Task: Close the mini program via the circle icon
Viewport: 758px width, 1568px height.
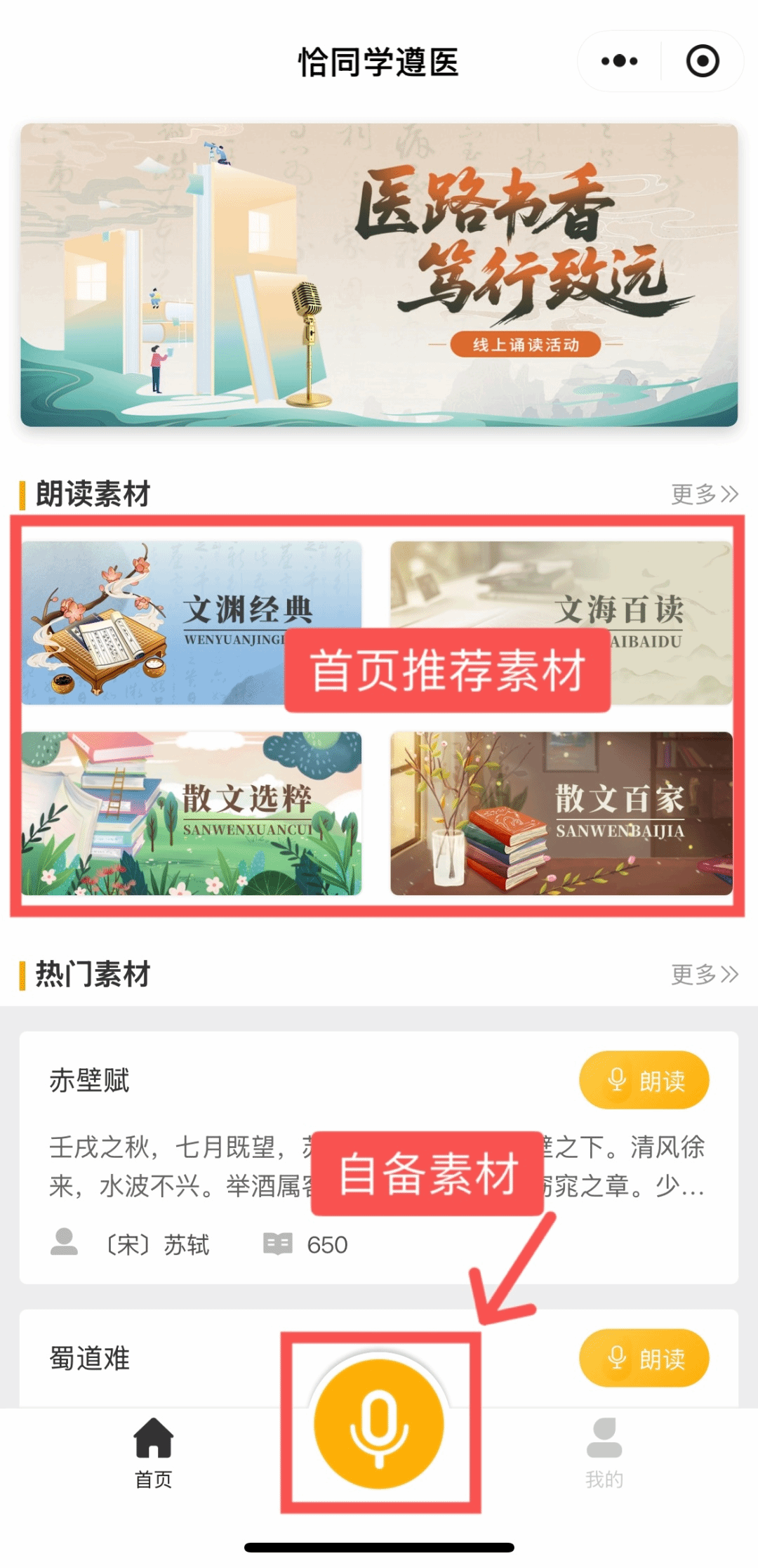Action: tap(702, 62)
